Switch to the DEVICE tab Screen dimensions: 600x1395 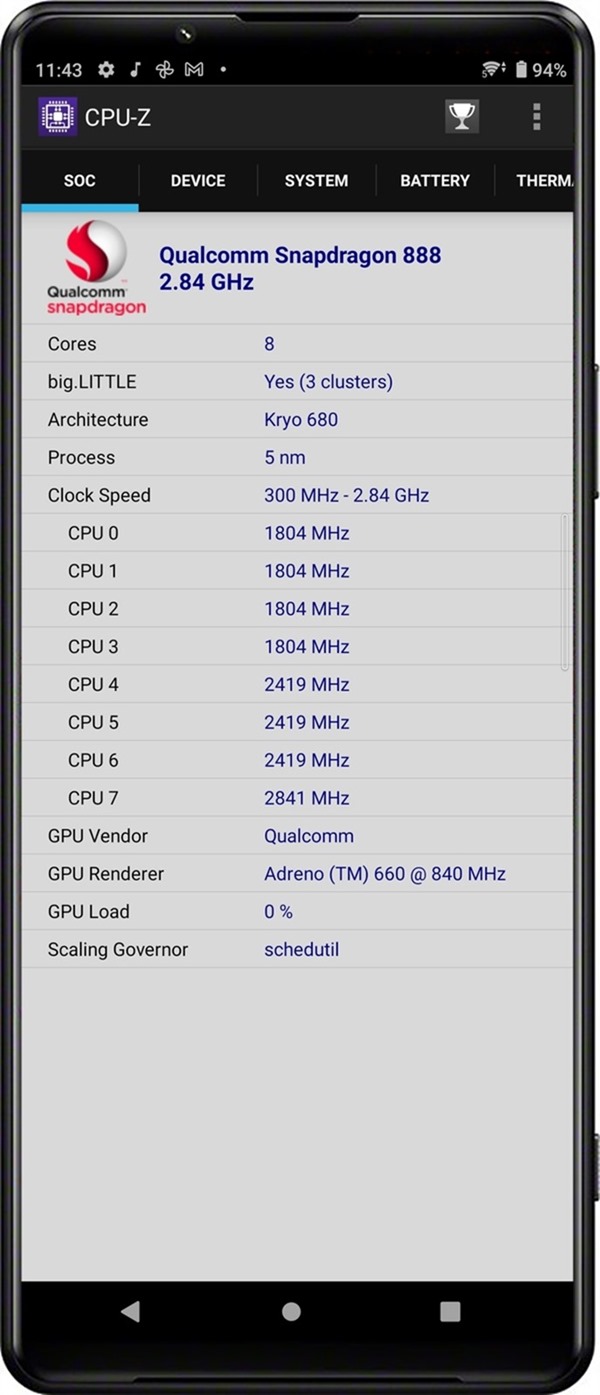point(198,181)
